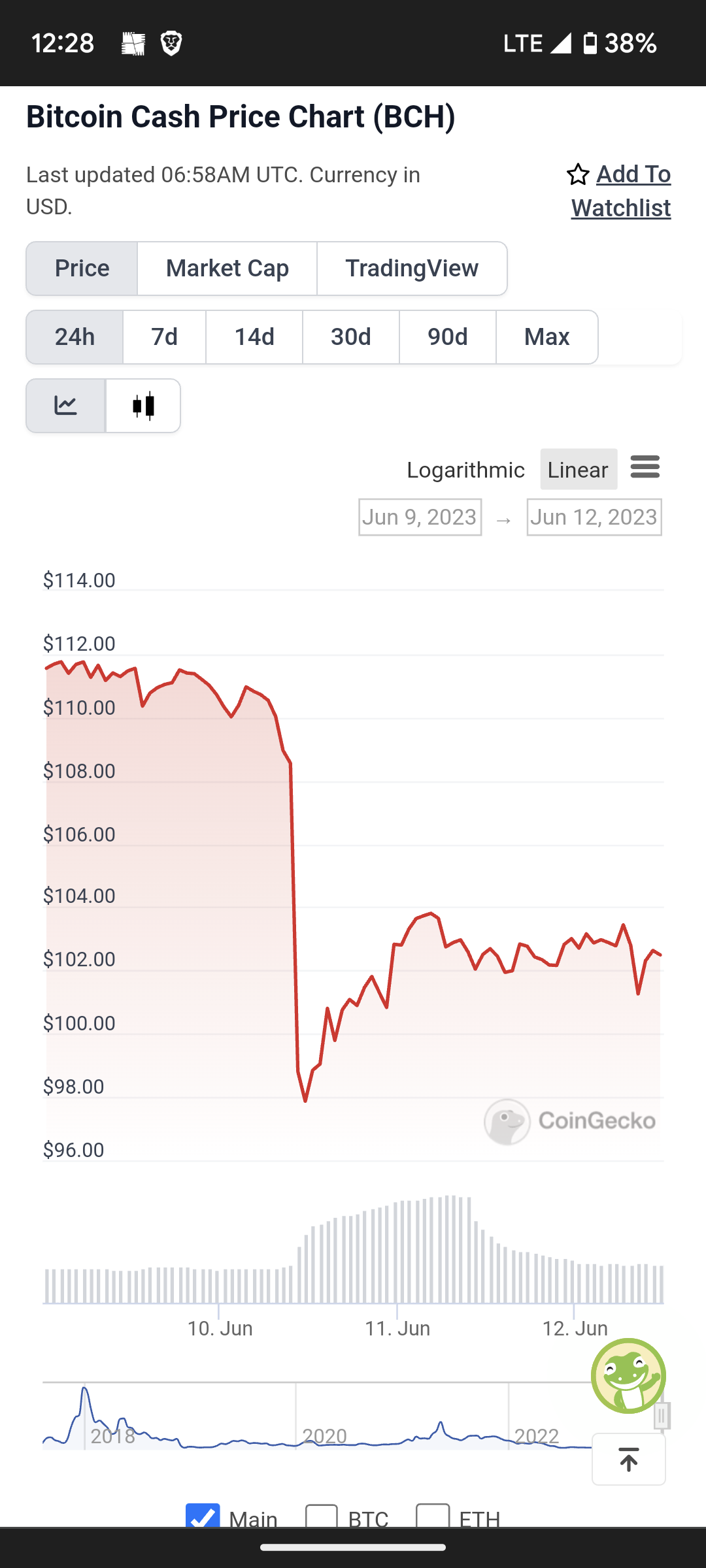
Task: Uncheck the Main series checkbox
Action: 203,1515
